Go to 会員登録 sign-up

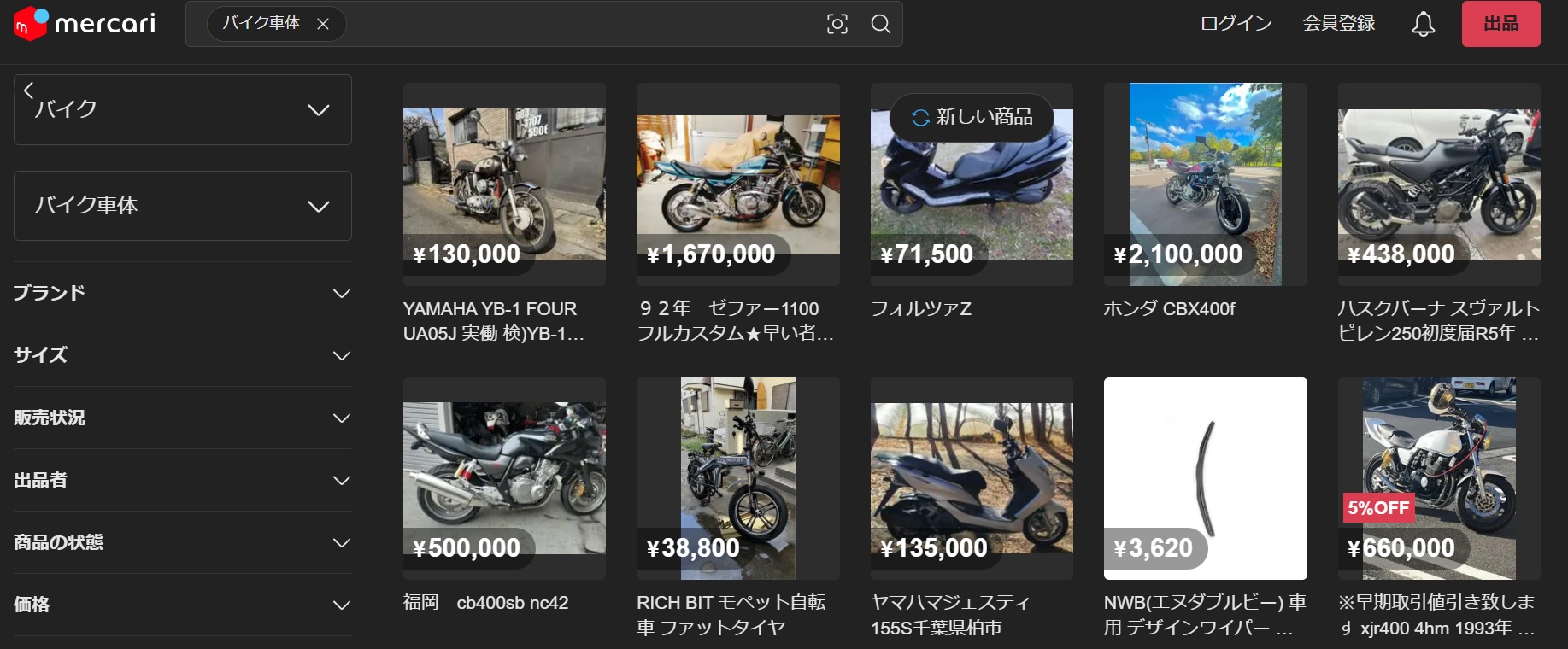click(x=1338, y=24)
